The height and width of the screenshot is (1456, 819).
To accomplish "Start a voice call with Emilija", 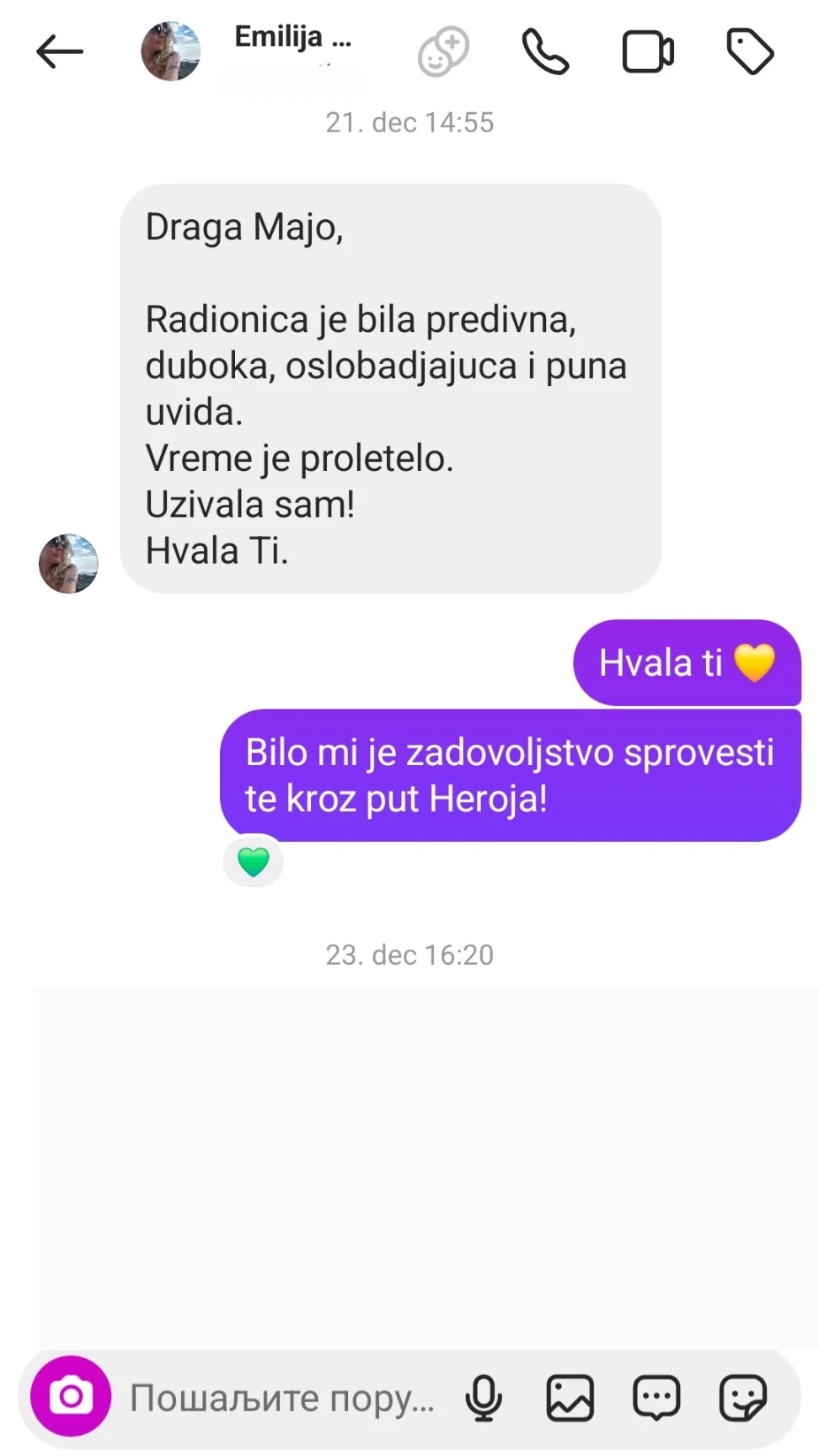I will [545, 52].
